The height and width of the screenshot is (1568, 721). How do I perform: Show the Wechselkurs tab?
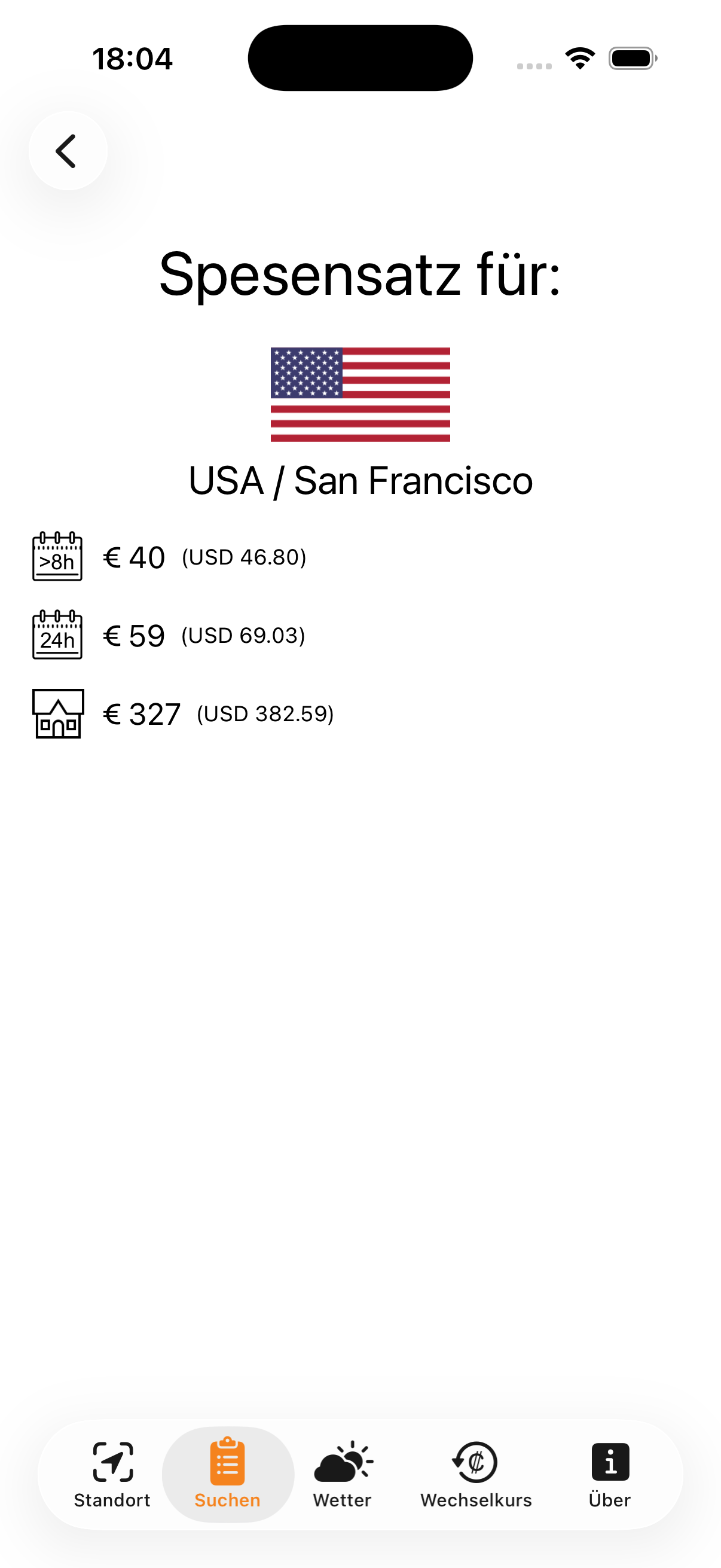(476, 1474)
